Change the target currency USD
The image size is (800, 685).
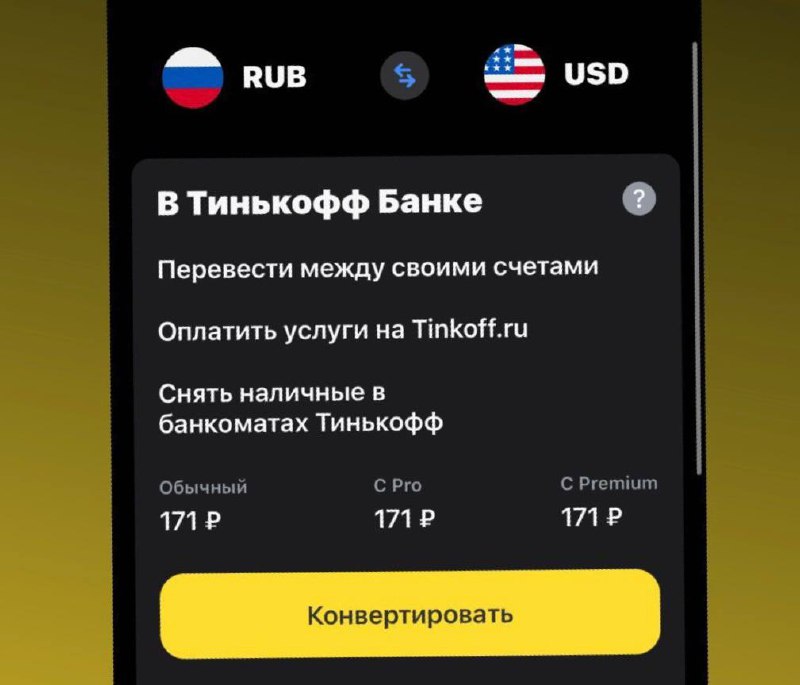pyautogui.click(x=556, y=75)
